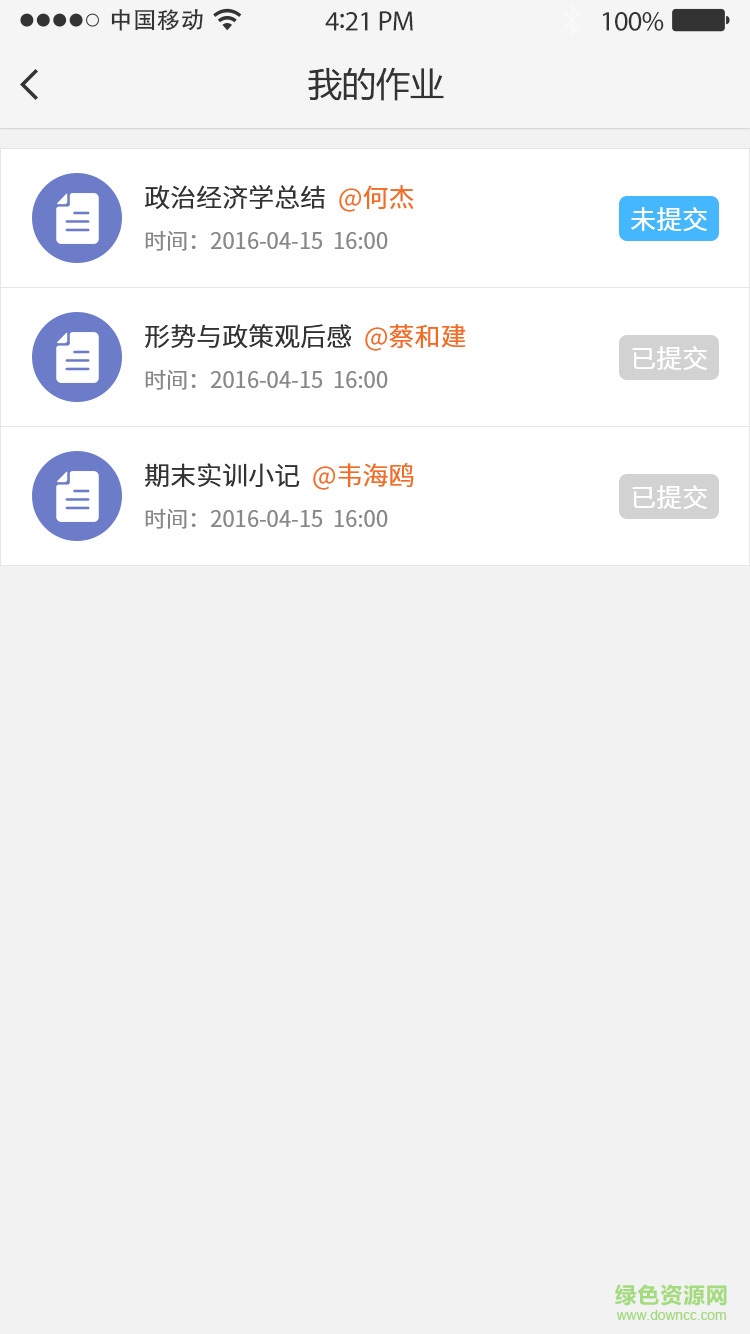This screenshot has width=750, height=1334.
Task: Tap the 未提交 status button for 政治经济学总结
Action: (668, 218)
